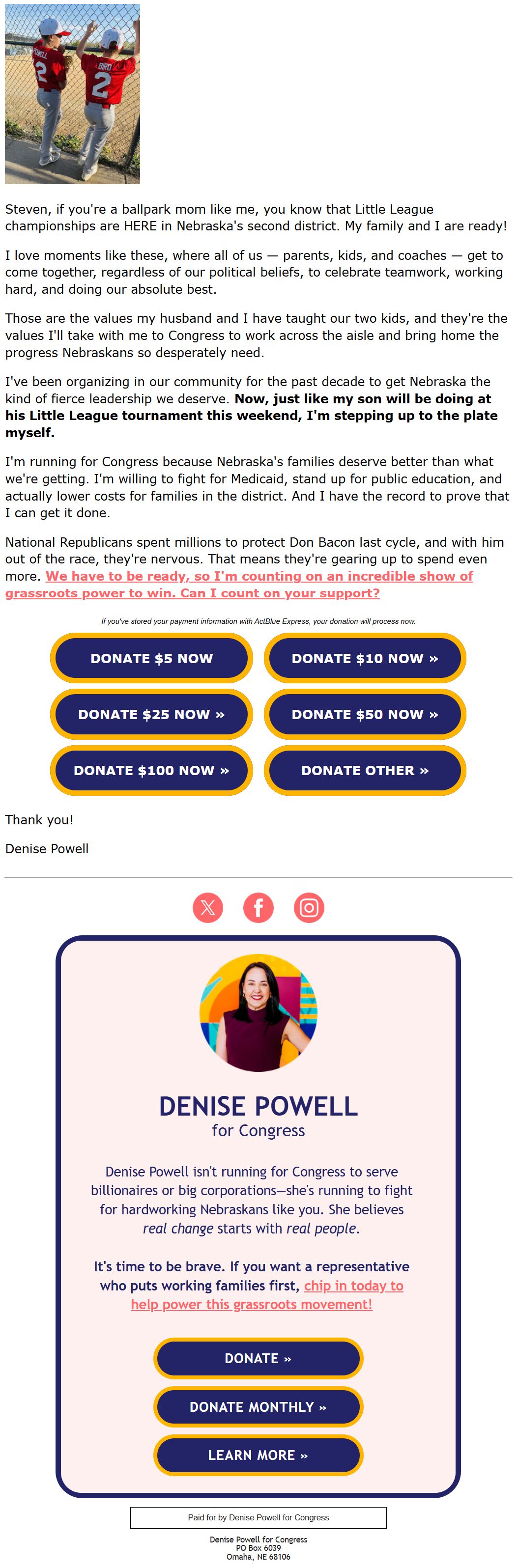Open DONATE OTHER amount

(x=365, y=770)
